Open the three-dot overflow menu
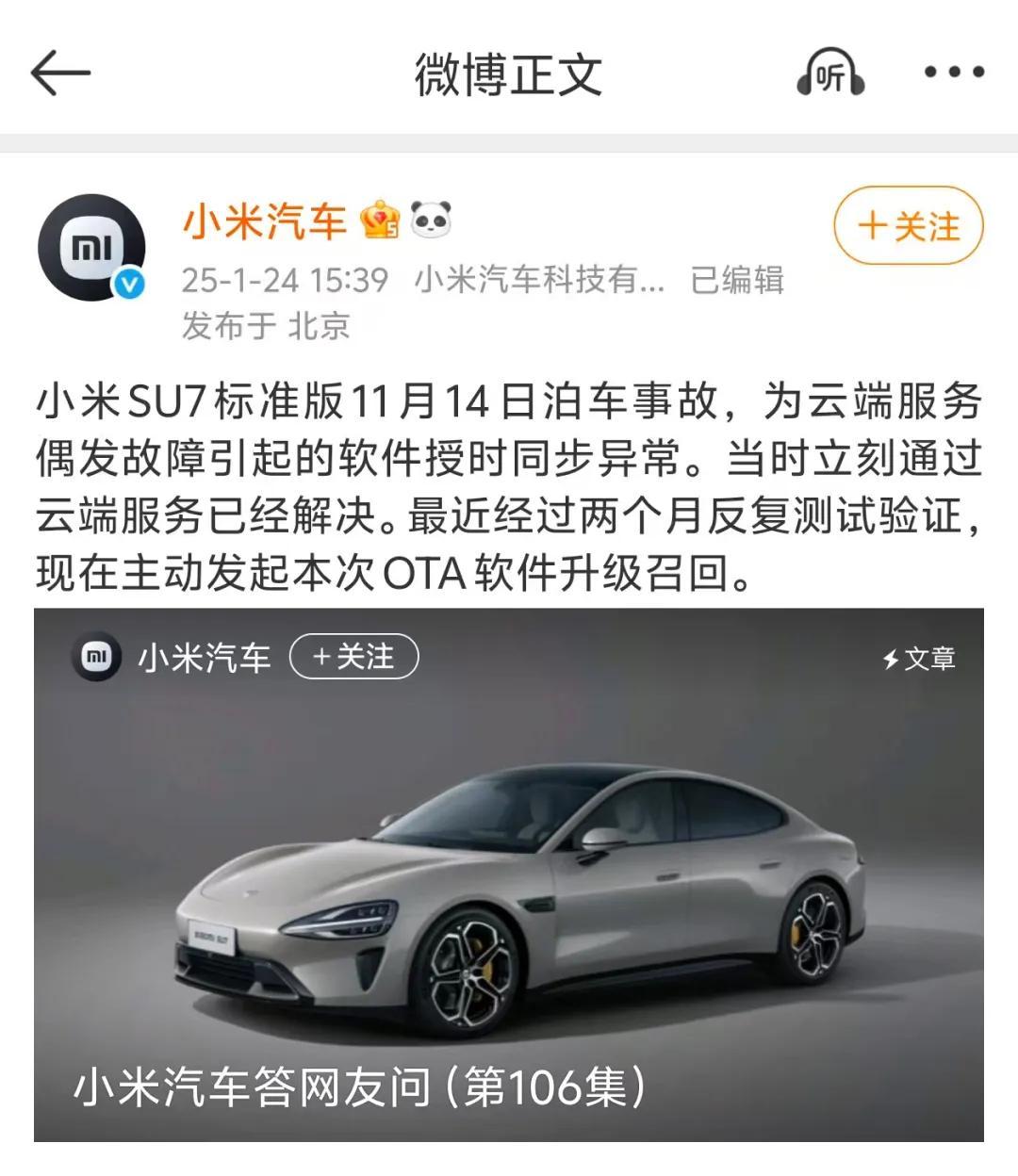The height and width of the screenshot is (1176, 1018). click(x=954, y=73)
